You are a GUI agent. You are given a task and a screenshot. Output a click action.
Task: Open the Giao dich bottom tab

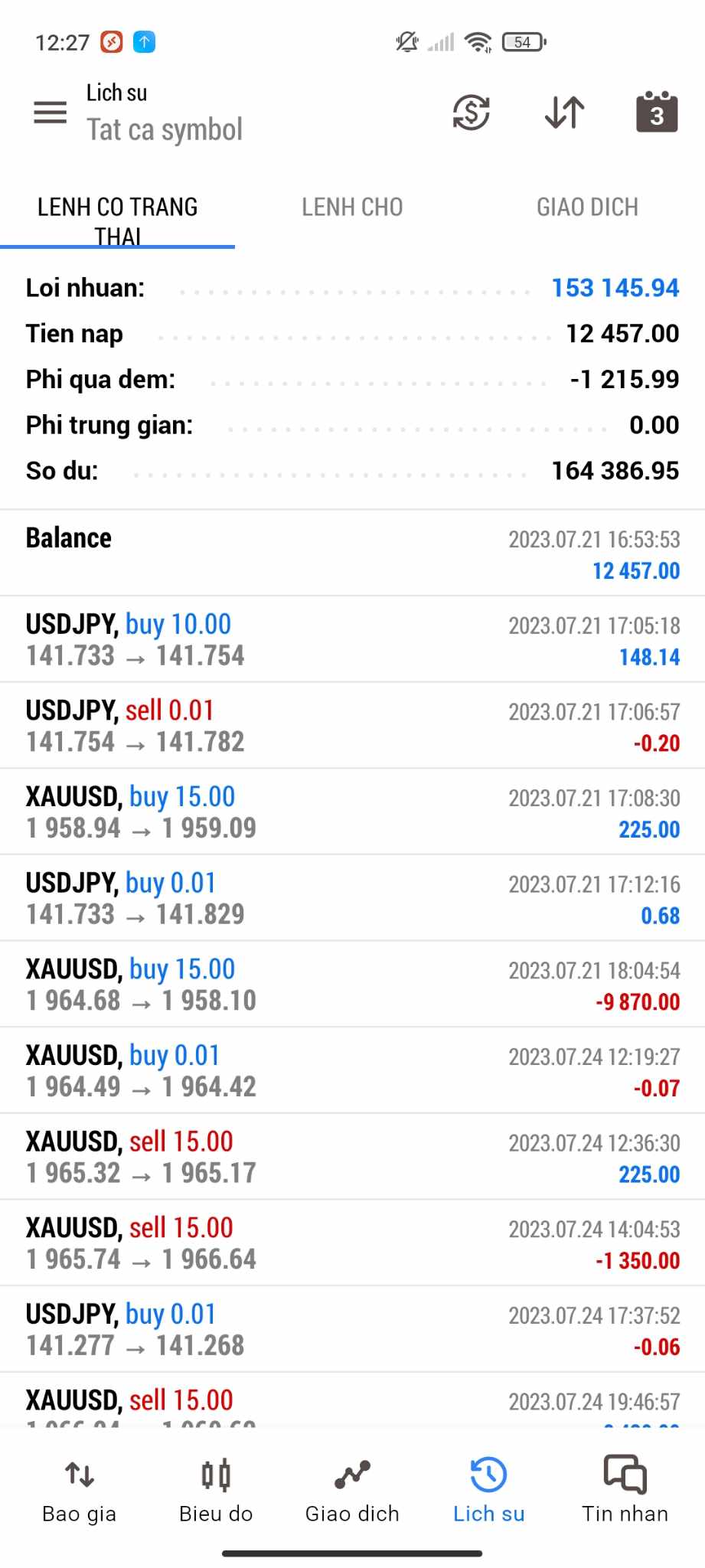coord(352,1490)
